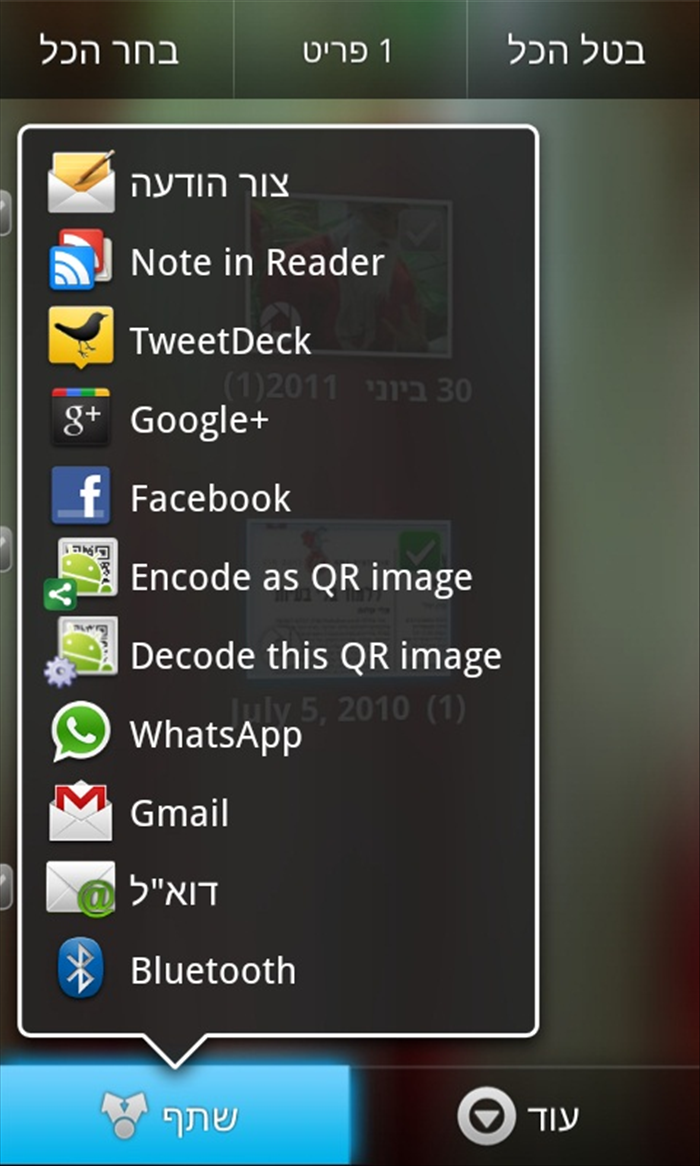
Task: Tap Encode as QR image
Action: (x=277, y=576)
